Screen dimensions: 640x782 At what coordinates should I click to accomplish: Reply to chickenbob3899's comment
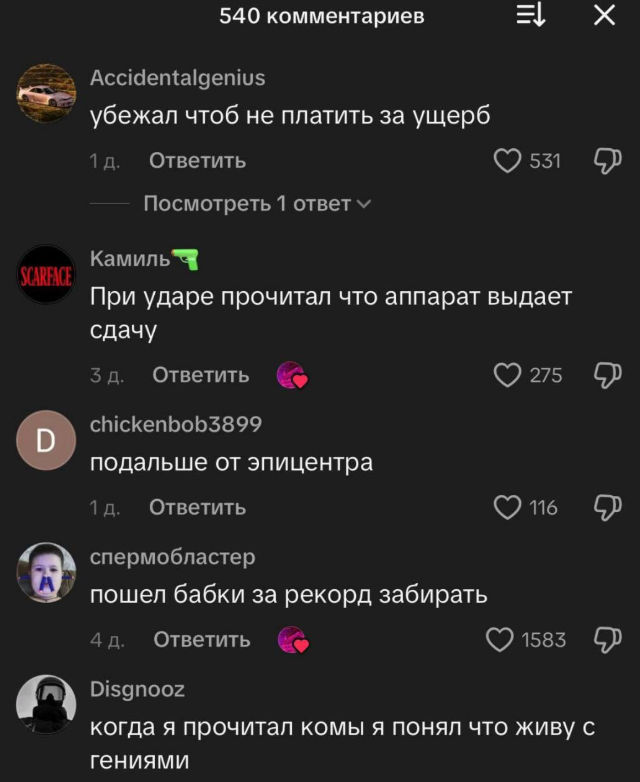pos(197,508)
